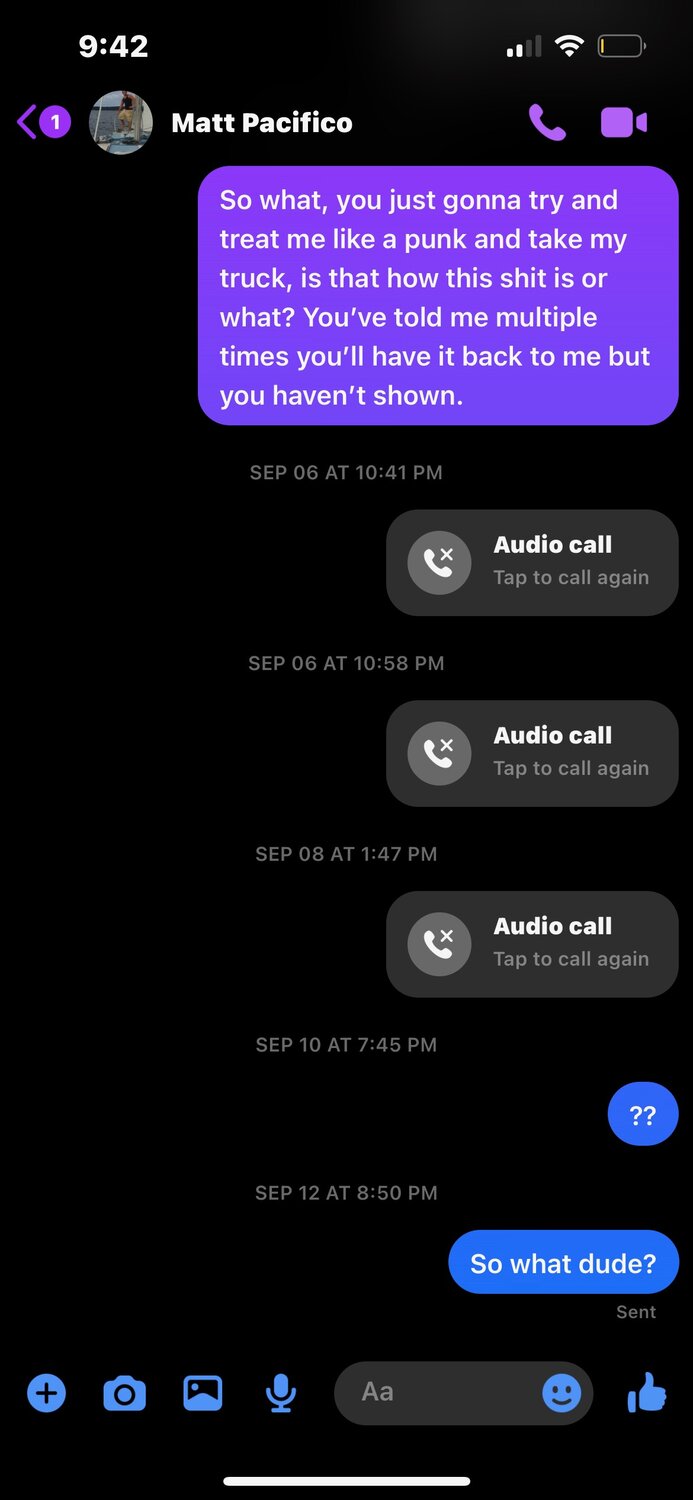Screen dimensions: 693x1500
Task: Open Matt Pacifico's profile picture
Action: (x=121, y=123)
